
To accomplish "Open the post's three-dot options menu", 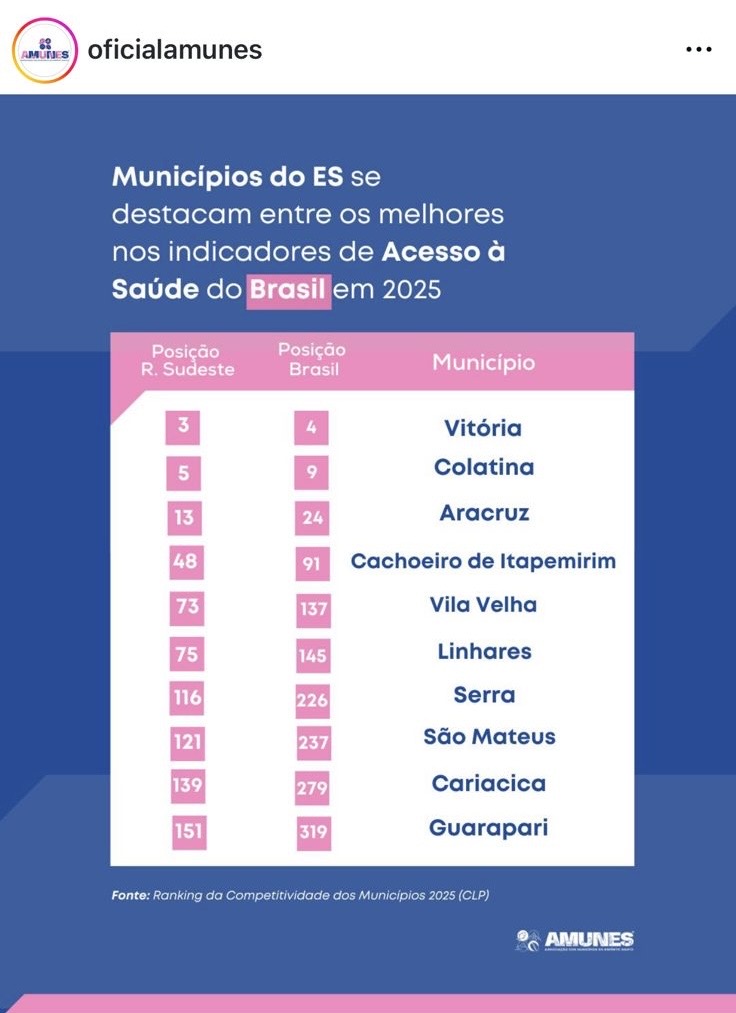I will 698,50.
